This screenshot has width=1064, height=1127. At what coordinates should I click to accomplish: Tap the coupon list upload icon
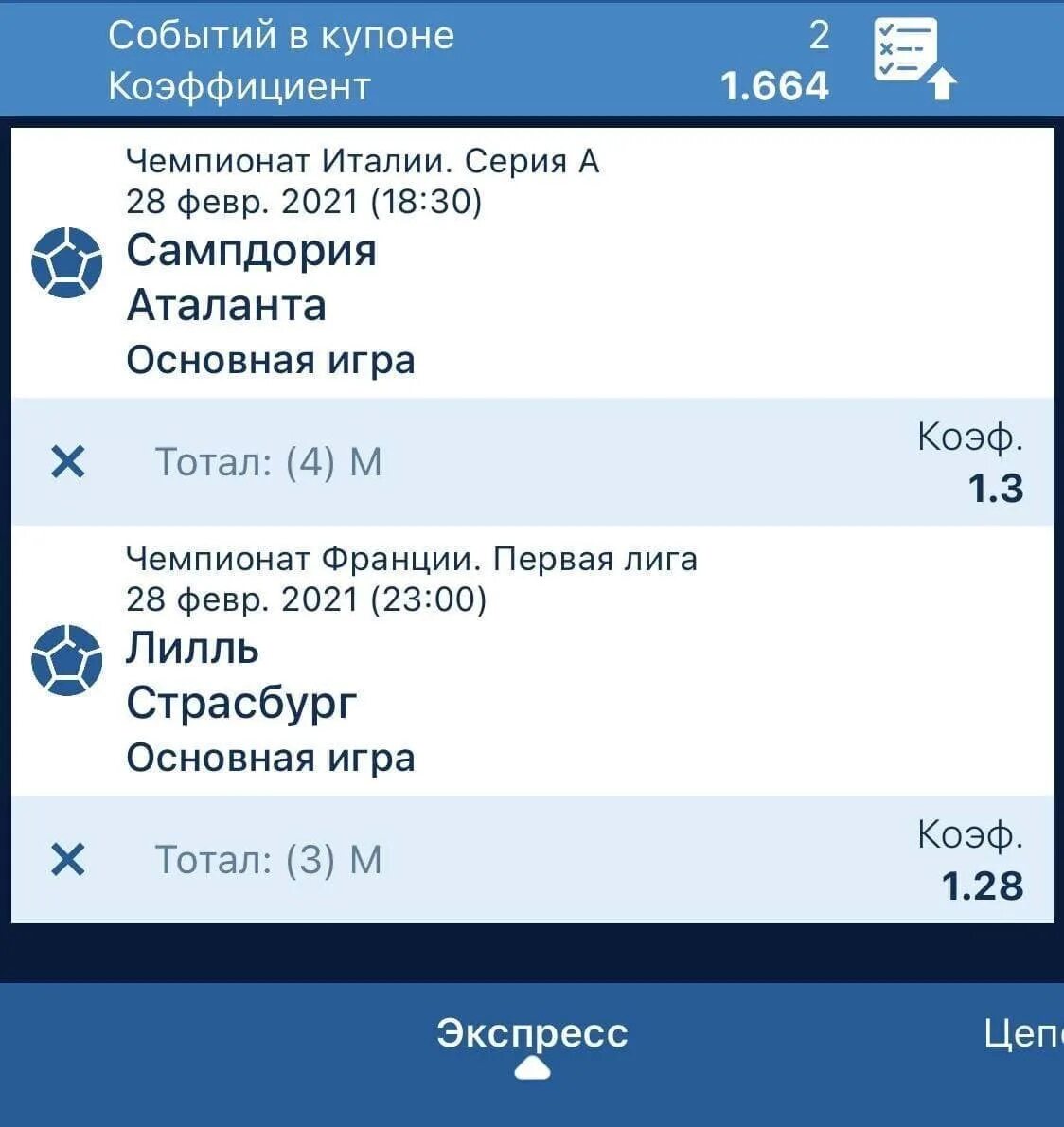click(x=913, y=59)
